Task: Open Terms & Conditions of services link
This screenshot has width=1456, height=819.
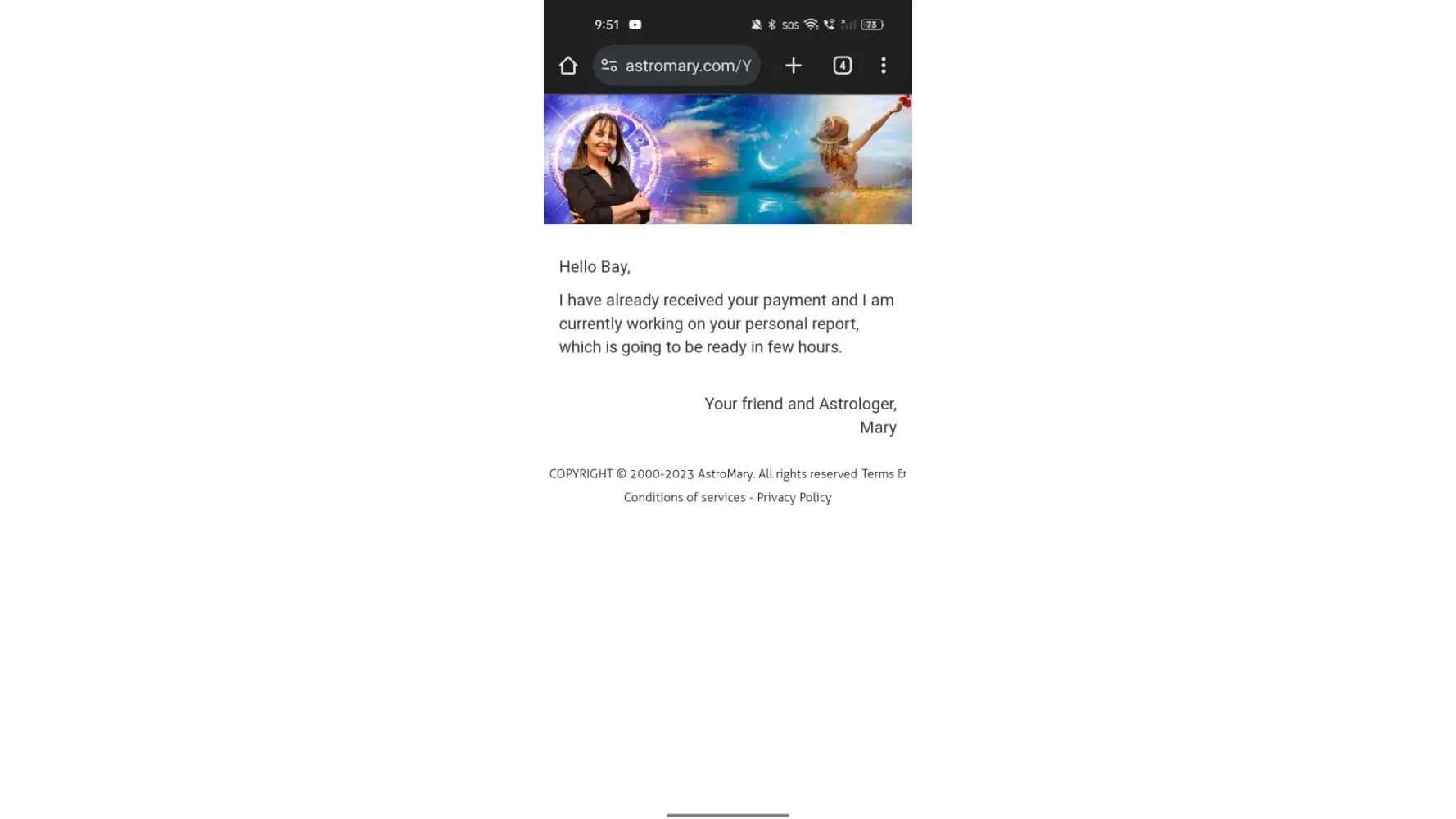Action: click(684, 497)
